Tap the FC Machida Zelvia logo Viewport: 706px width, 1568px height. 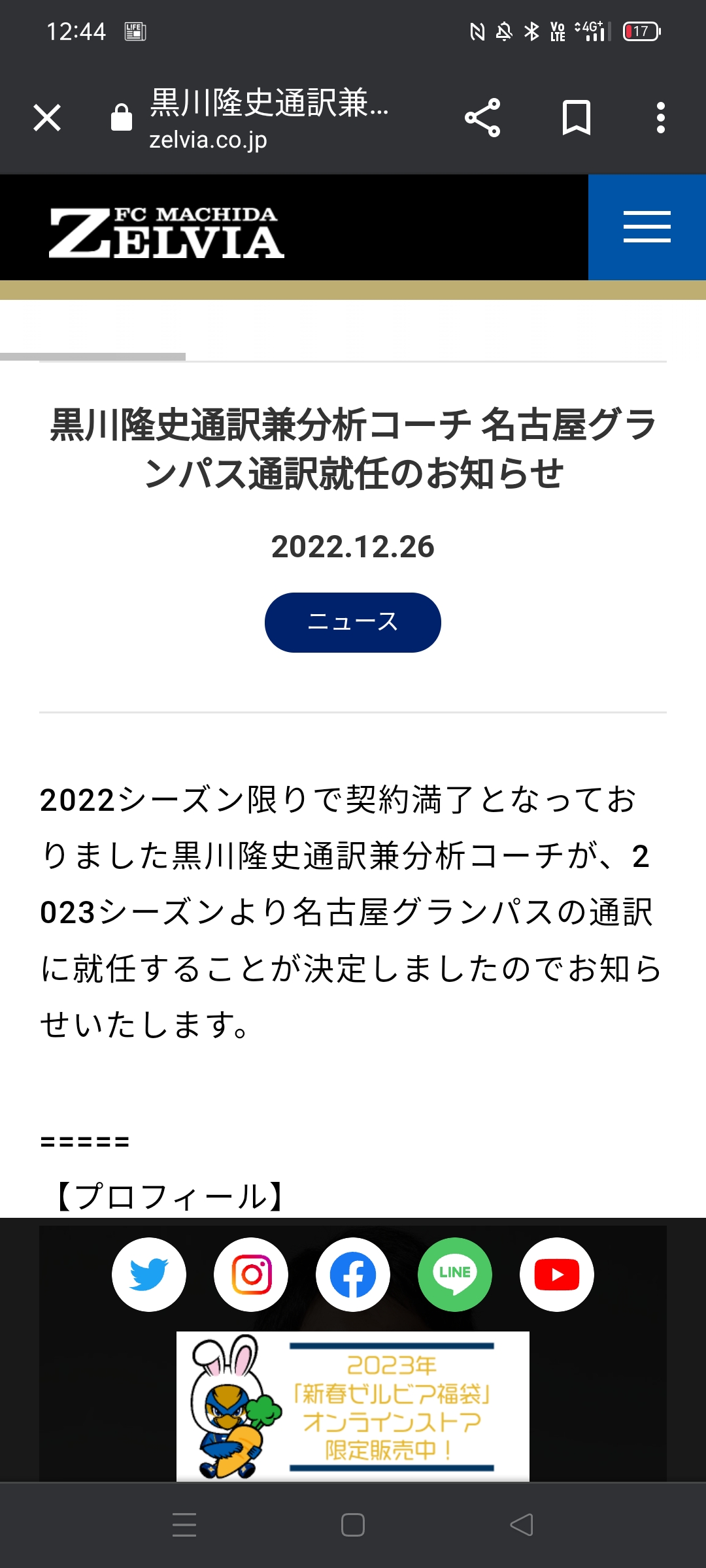[x=167, y=232]
